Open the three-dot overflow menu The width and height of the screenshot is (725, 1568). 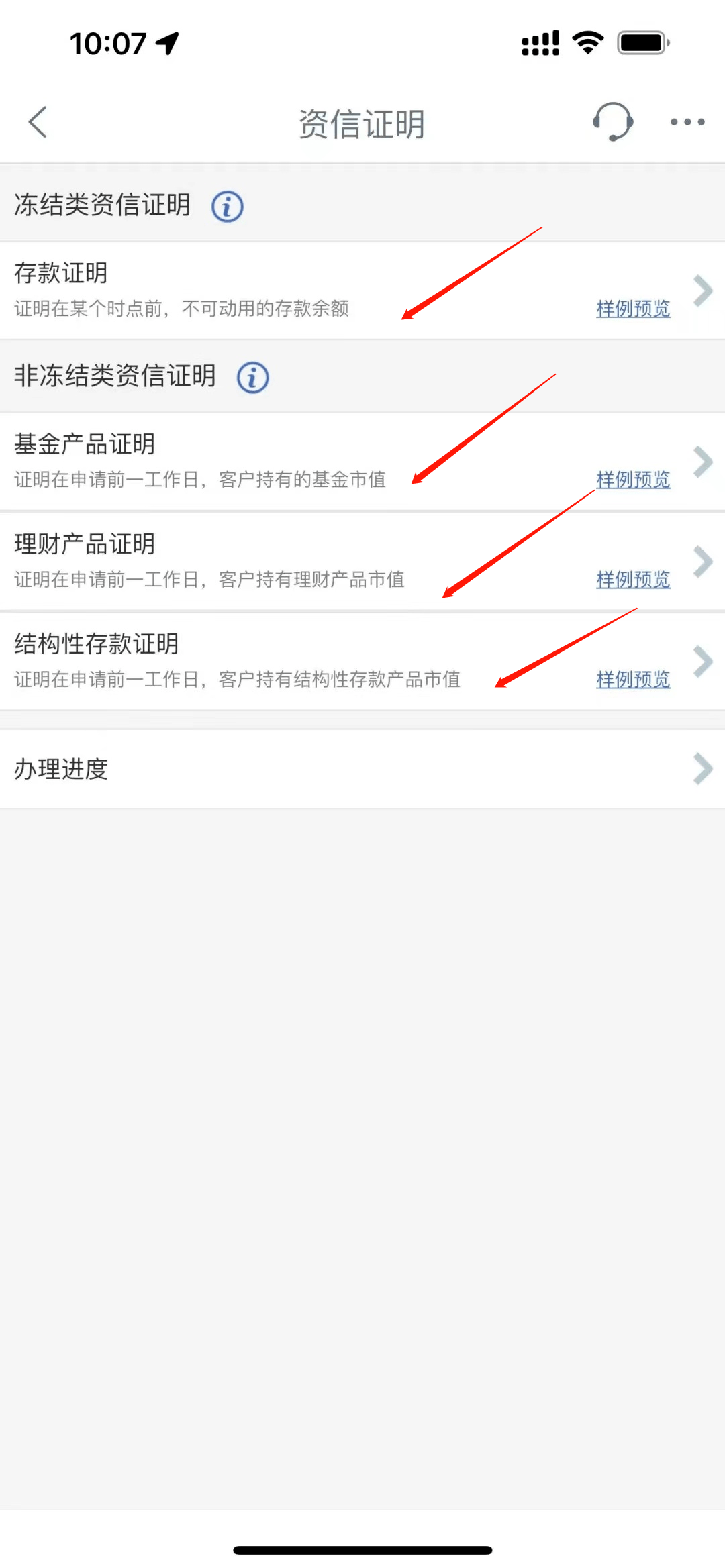pos(687,122)
